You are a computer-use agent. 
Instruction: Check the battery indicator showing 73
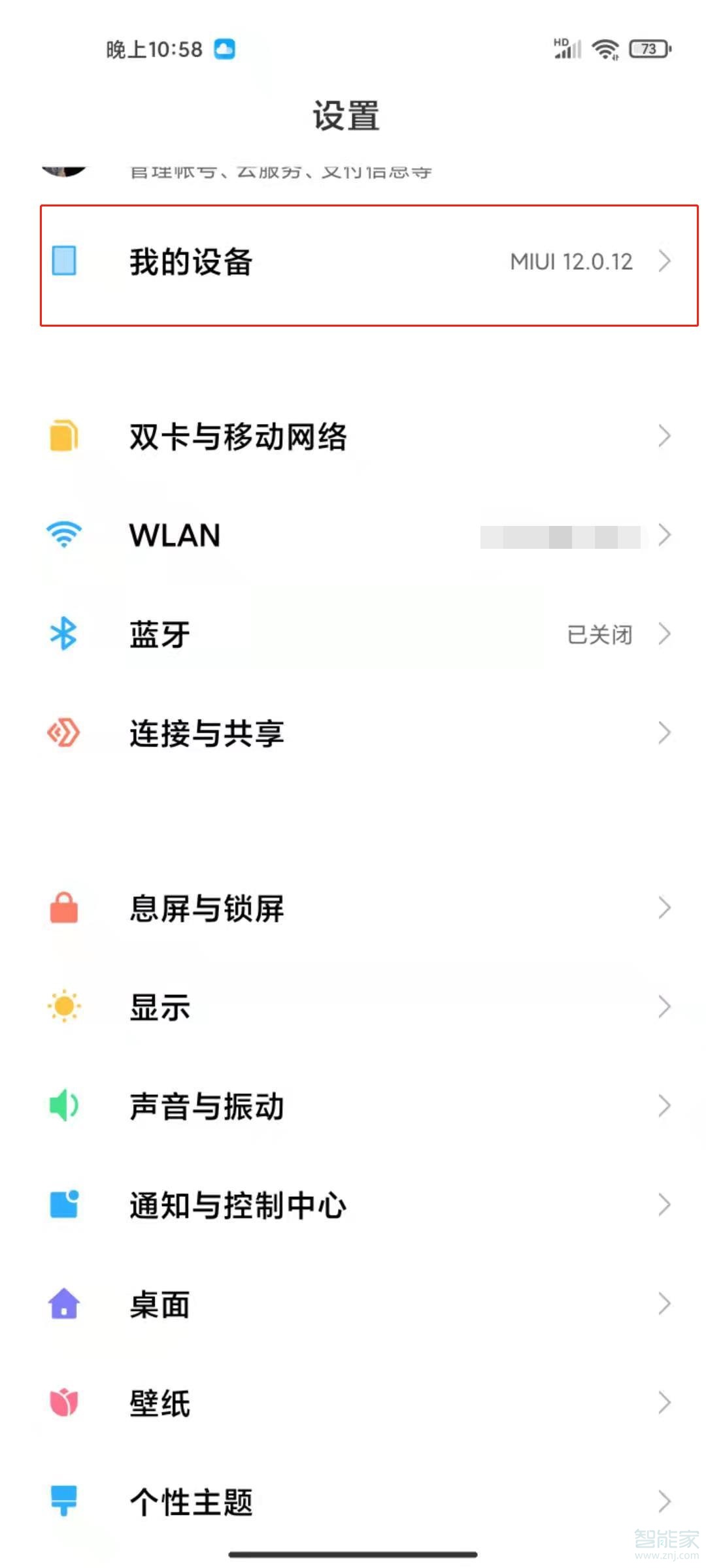[648, 49]
